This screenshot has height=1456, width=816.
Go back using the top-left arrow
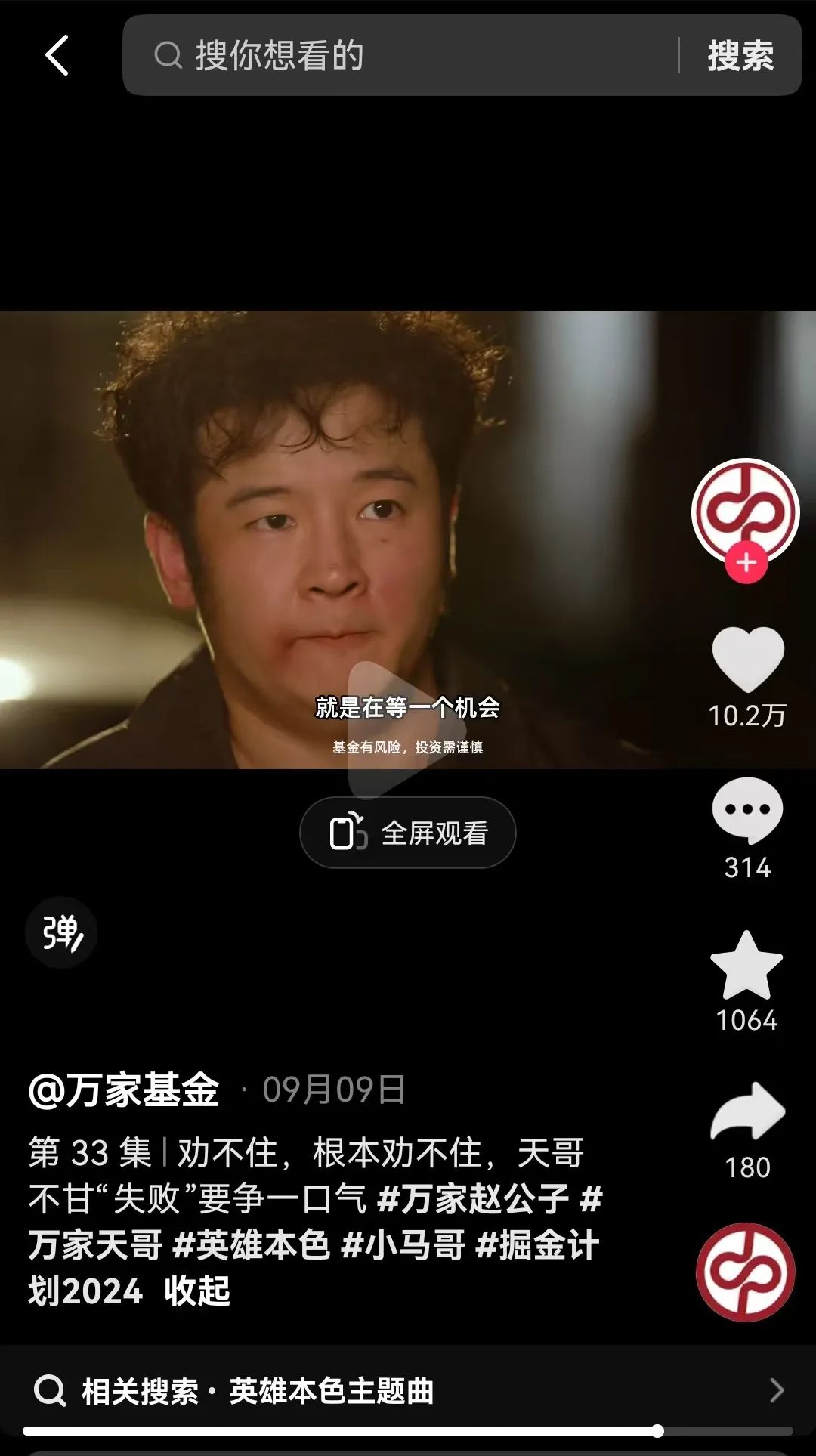click(57, 55)
